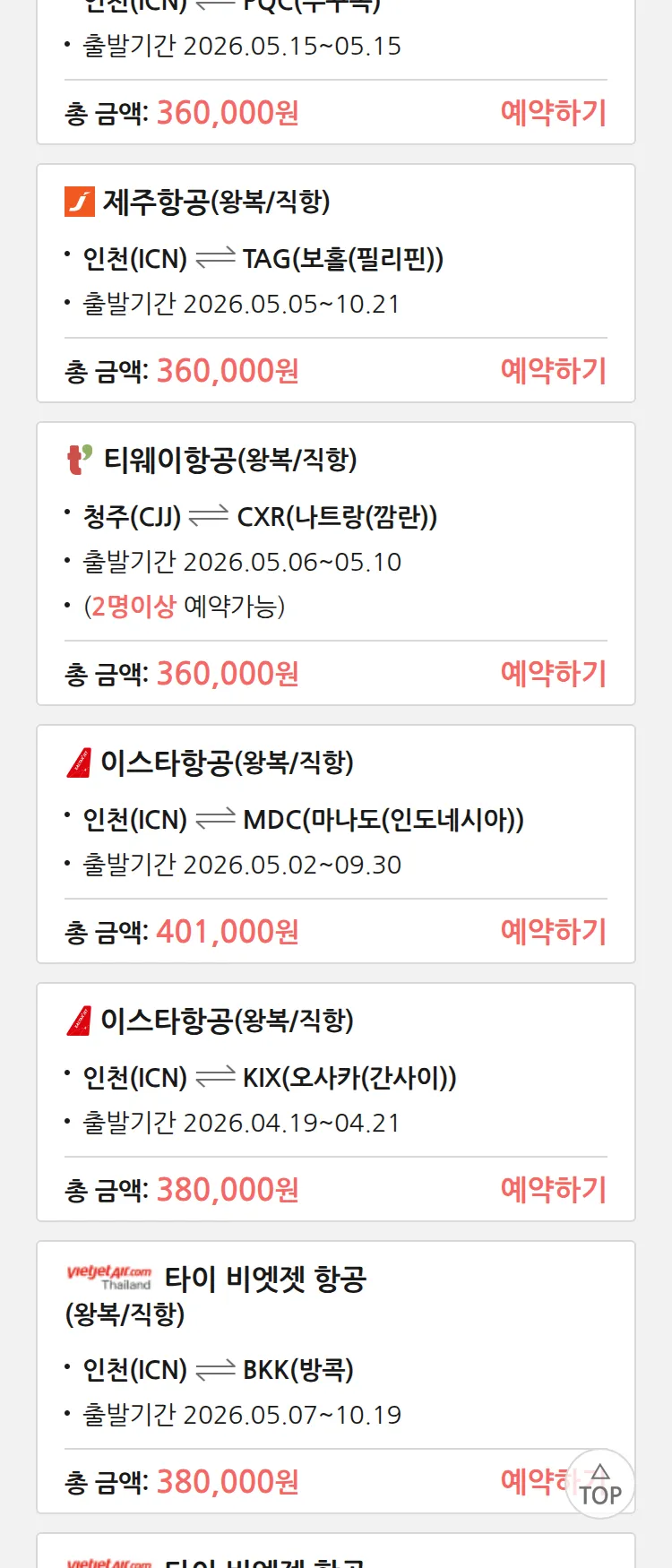Tap 예약하기 for 타이 비엣젯 방콕 flight
This screenshot has width=672, height=1568.
(533, 1482)
